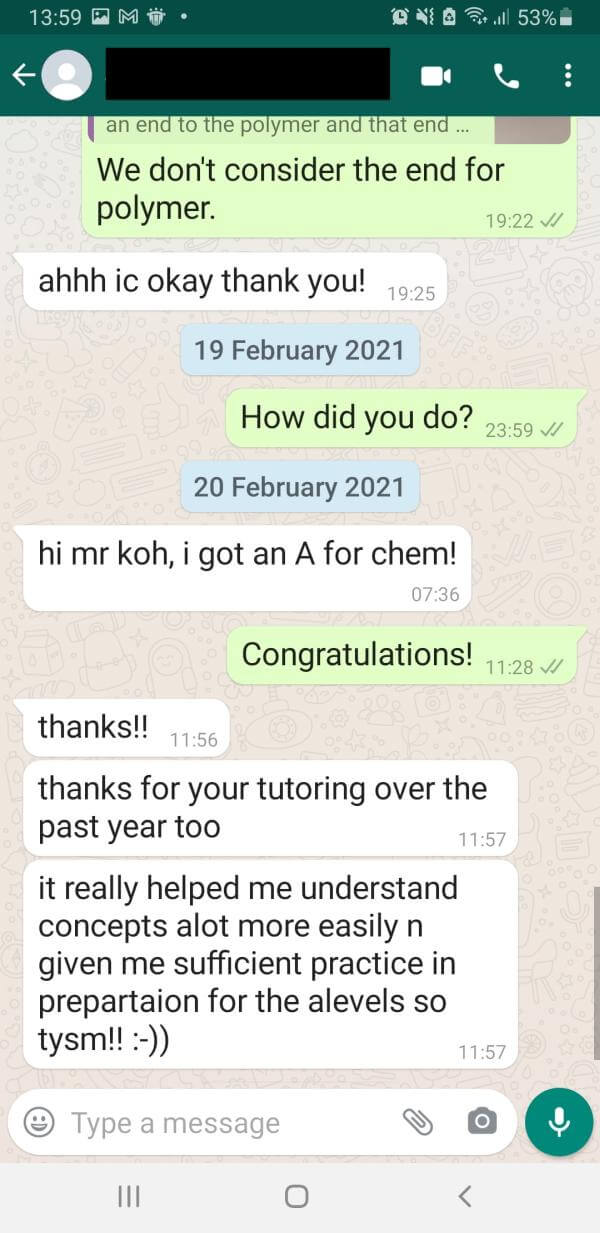Open the camera from the message bar
600x1233 pixels.
[481, 1123]
